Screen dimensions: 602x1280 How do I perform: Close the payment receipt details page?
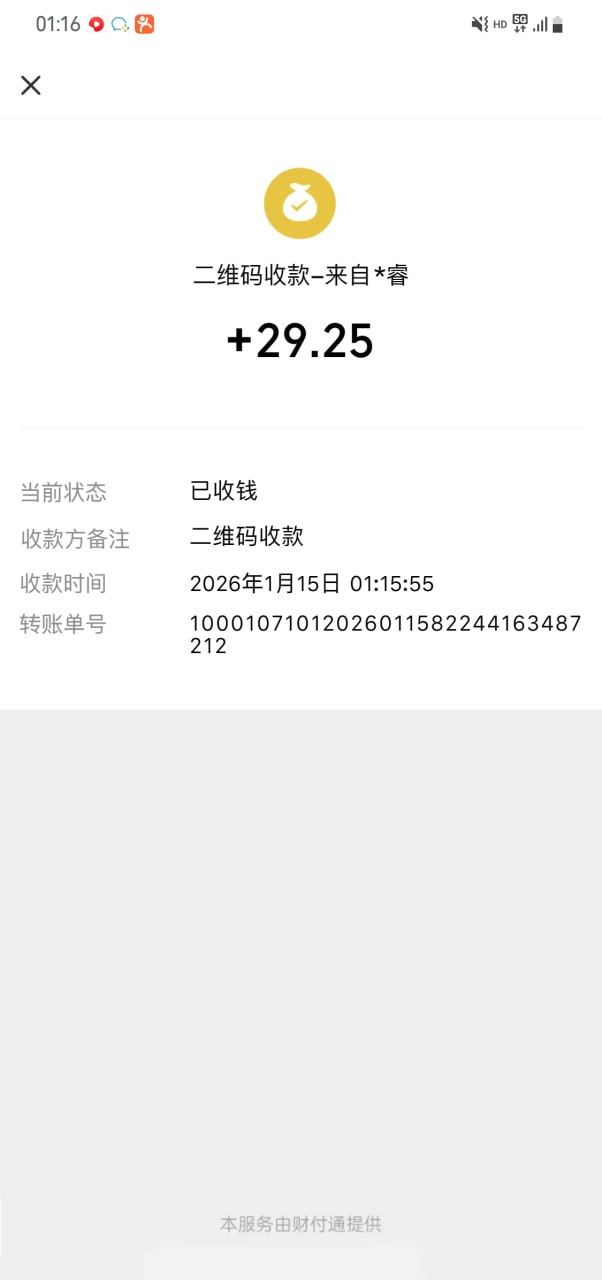(x=31, y=86)
